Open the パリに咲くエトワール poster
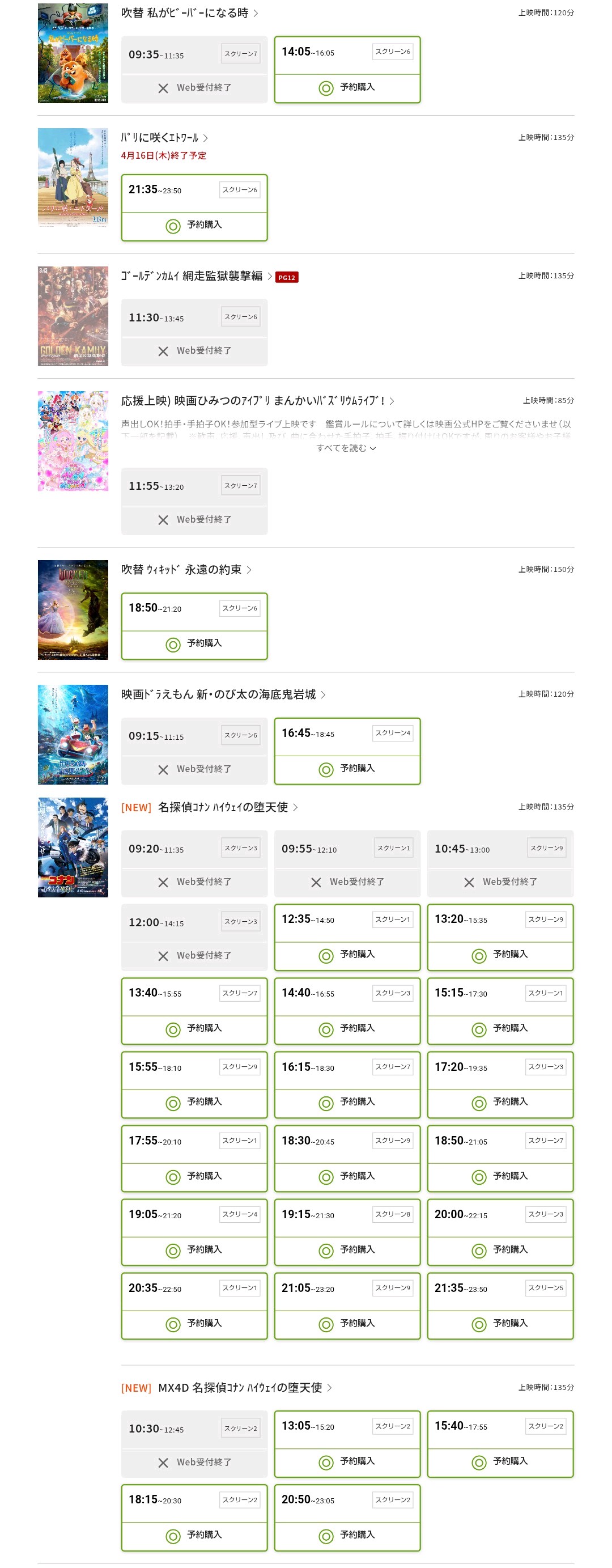Screen dimensions: 612x1568 73,178
